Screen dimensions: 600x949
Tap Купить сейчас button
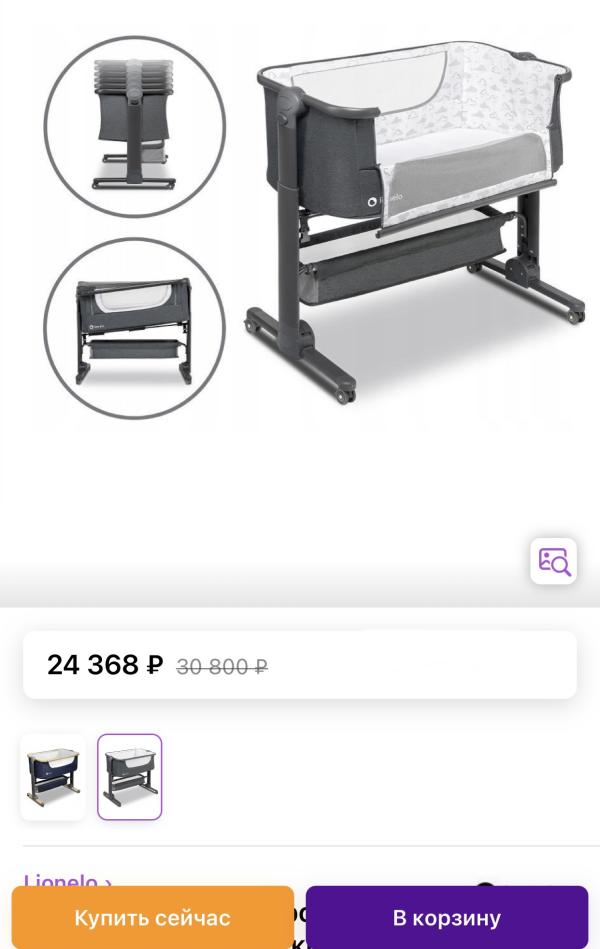tap(152, 917)
